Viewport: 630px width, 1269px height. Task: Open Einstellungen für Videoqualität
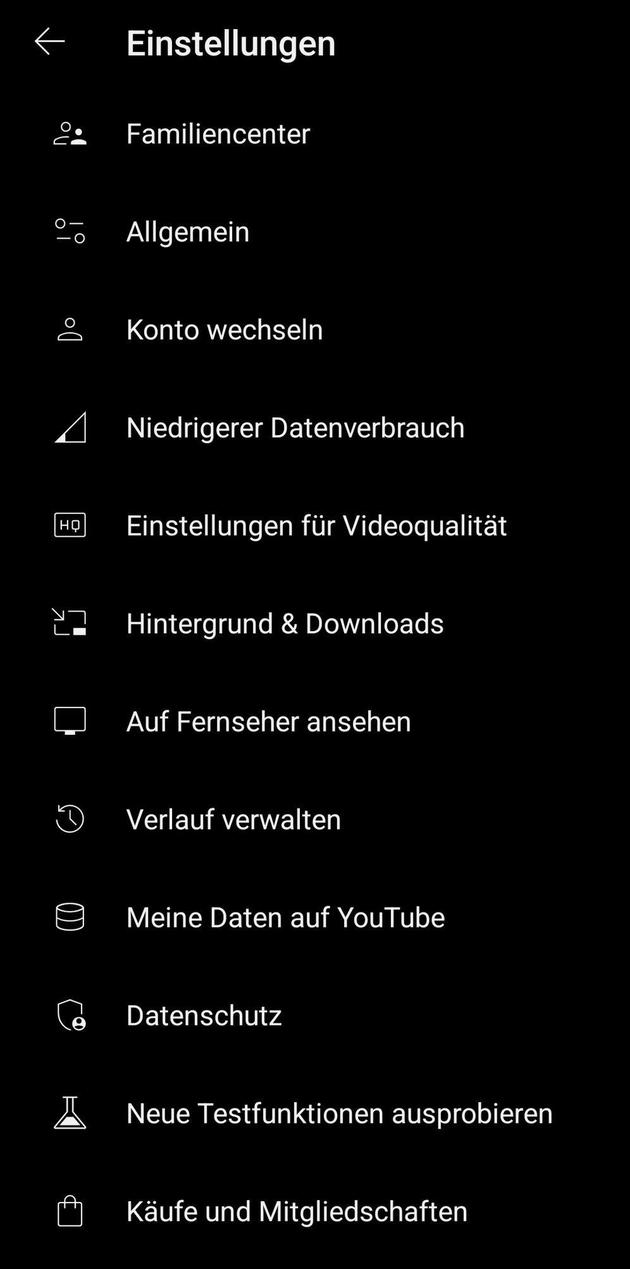pyautogui.click(x=315, y=526)
